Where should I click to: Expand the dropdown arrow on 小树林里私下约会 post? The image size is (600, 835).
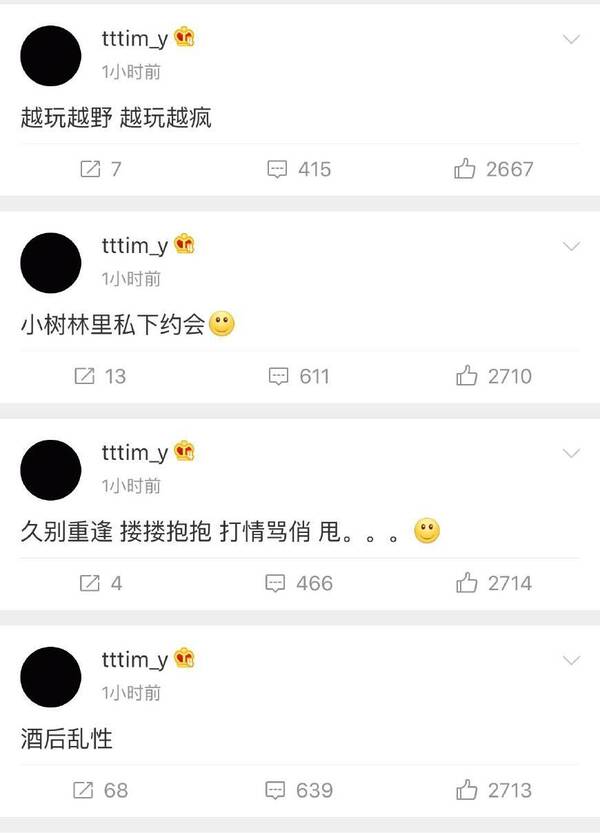[x=571, y=246]
